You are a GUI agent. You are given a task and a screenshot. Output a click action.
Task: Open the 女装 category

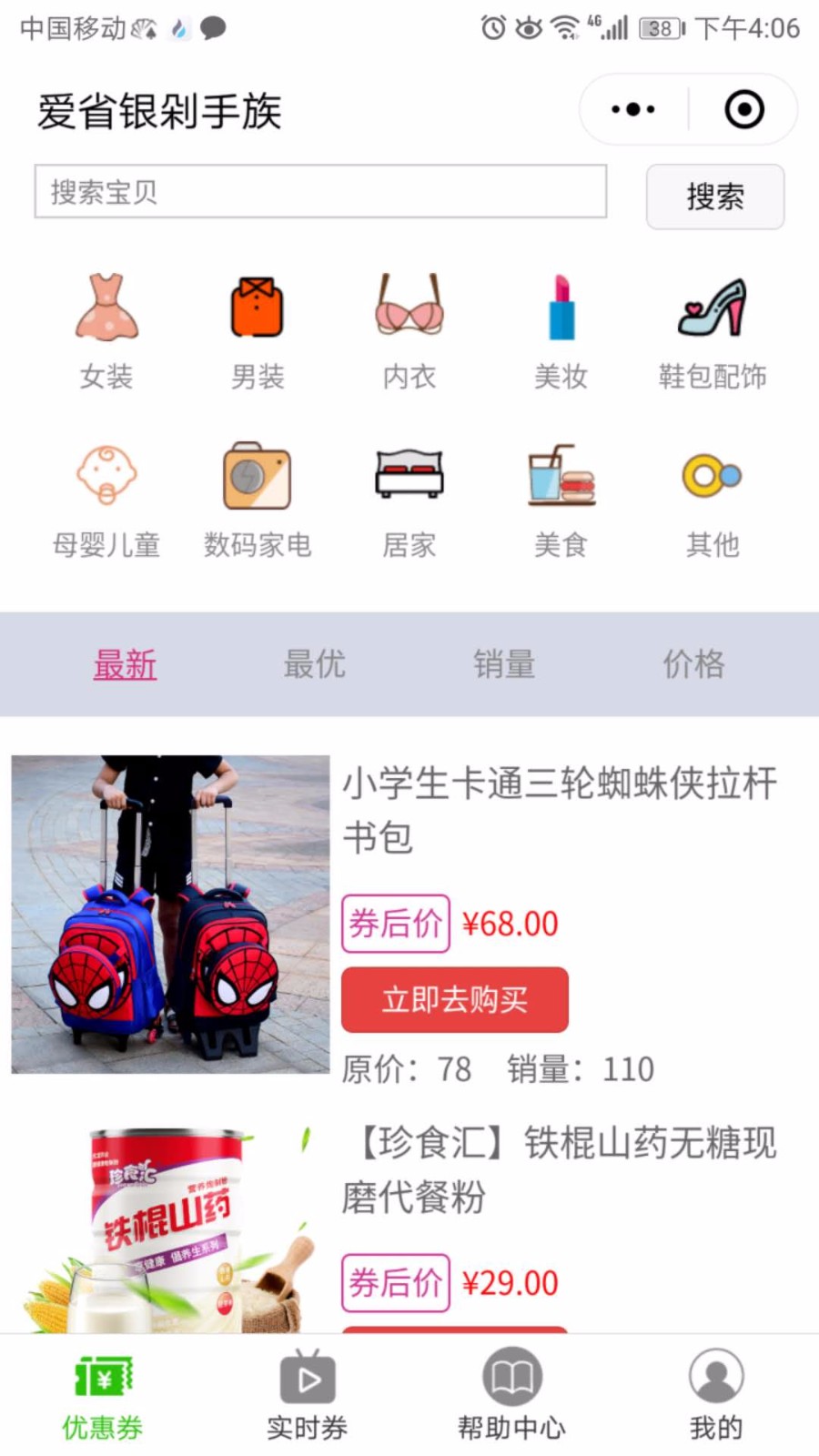click(106, 331)
